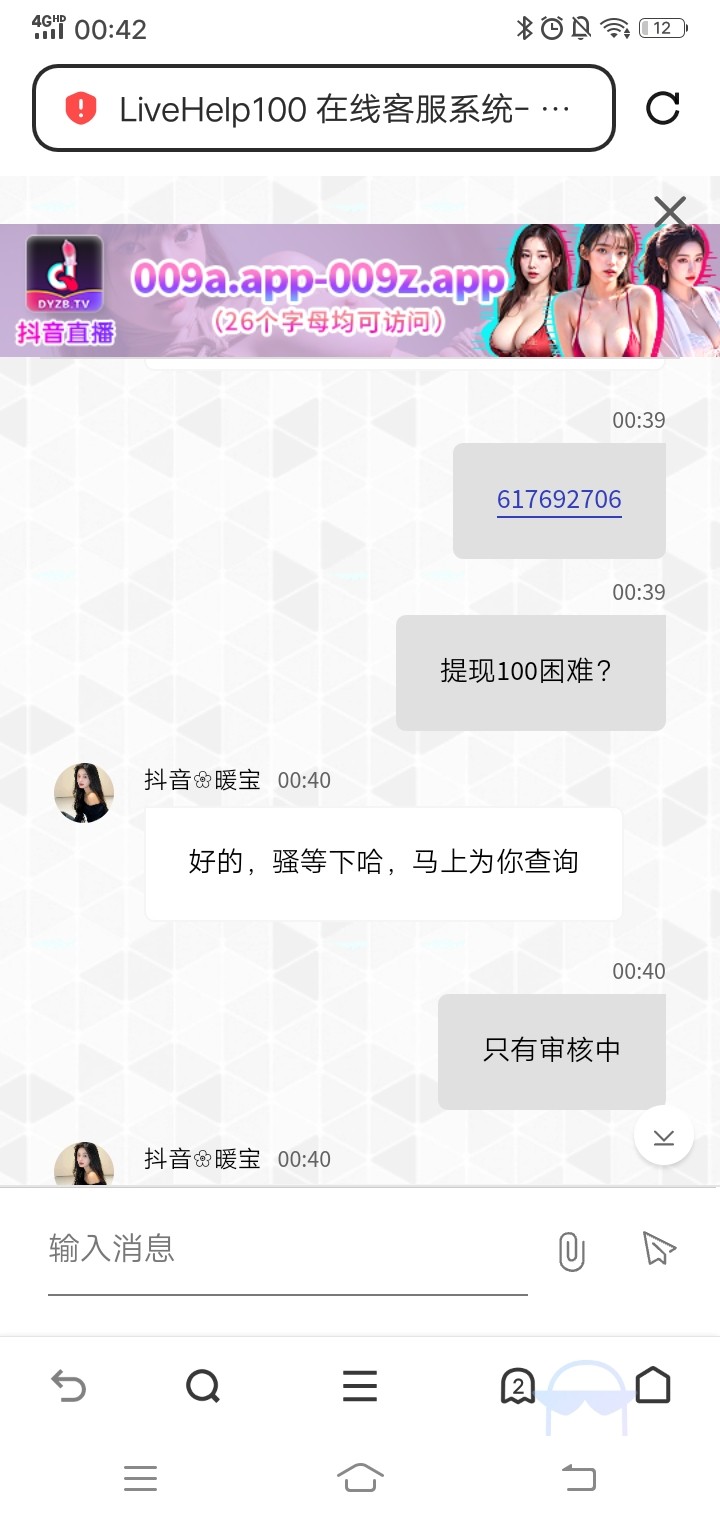Tap the system navigation menu key
The width and height of the screenshot is (720, 1520).
[x=140, y=1478]
